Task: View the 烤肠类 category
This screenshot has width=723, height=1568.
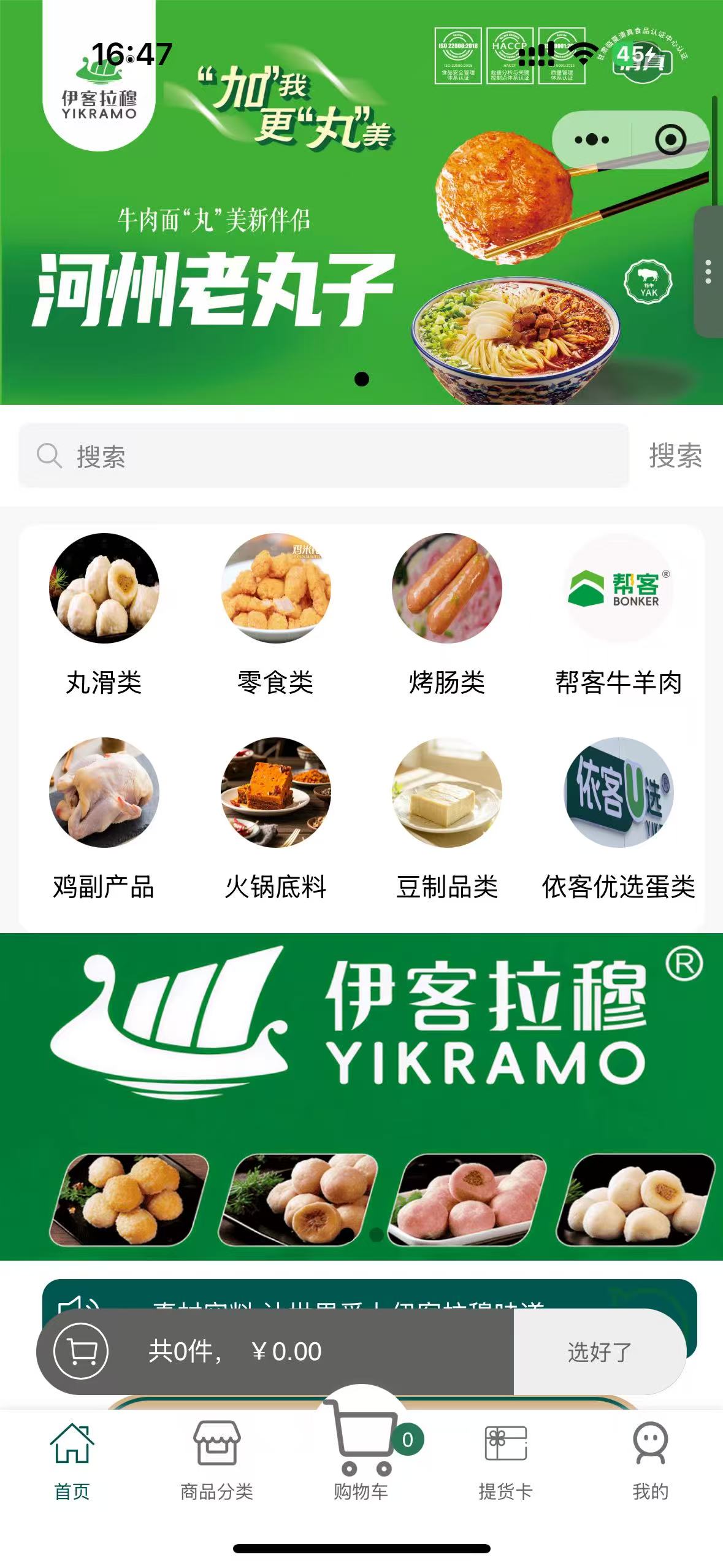Action: point(447,613)
